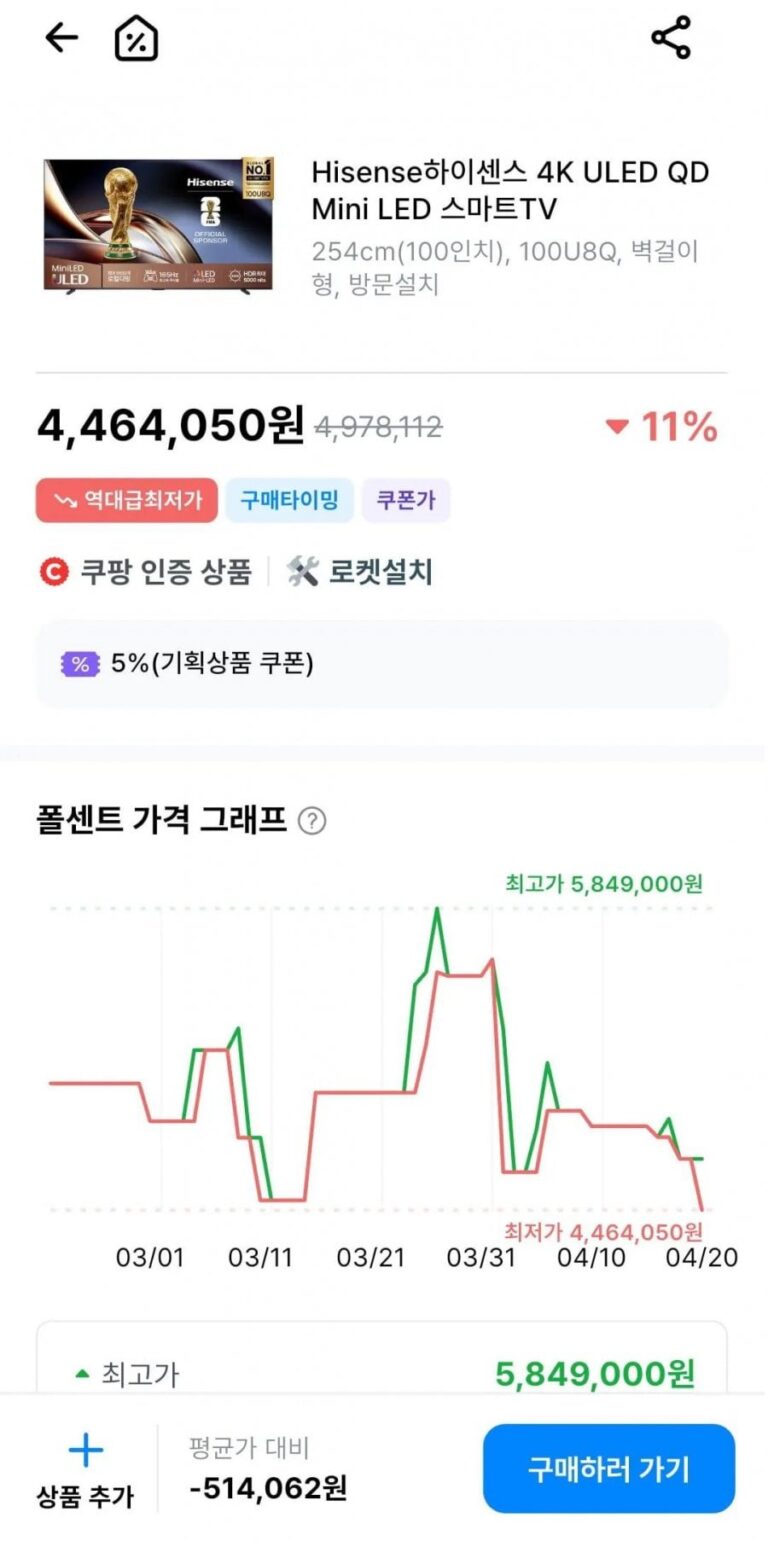Viewport: 768px width, 1541px height.
Task: Open the home discount icon
Action: [x=136, y=38]
